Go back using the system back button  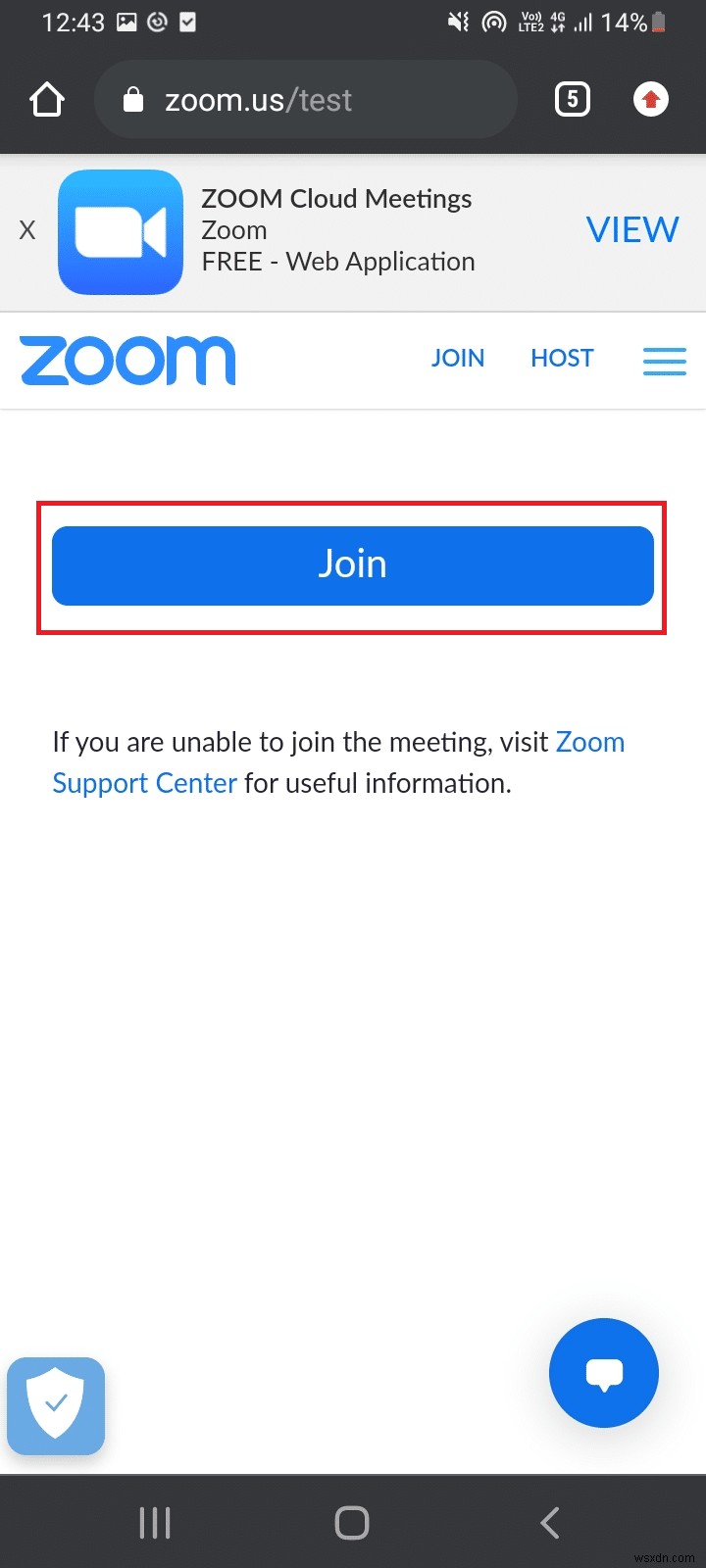(550, 1523)
